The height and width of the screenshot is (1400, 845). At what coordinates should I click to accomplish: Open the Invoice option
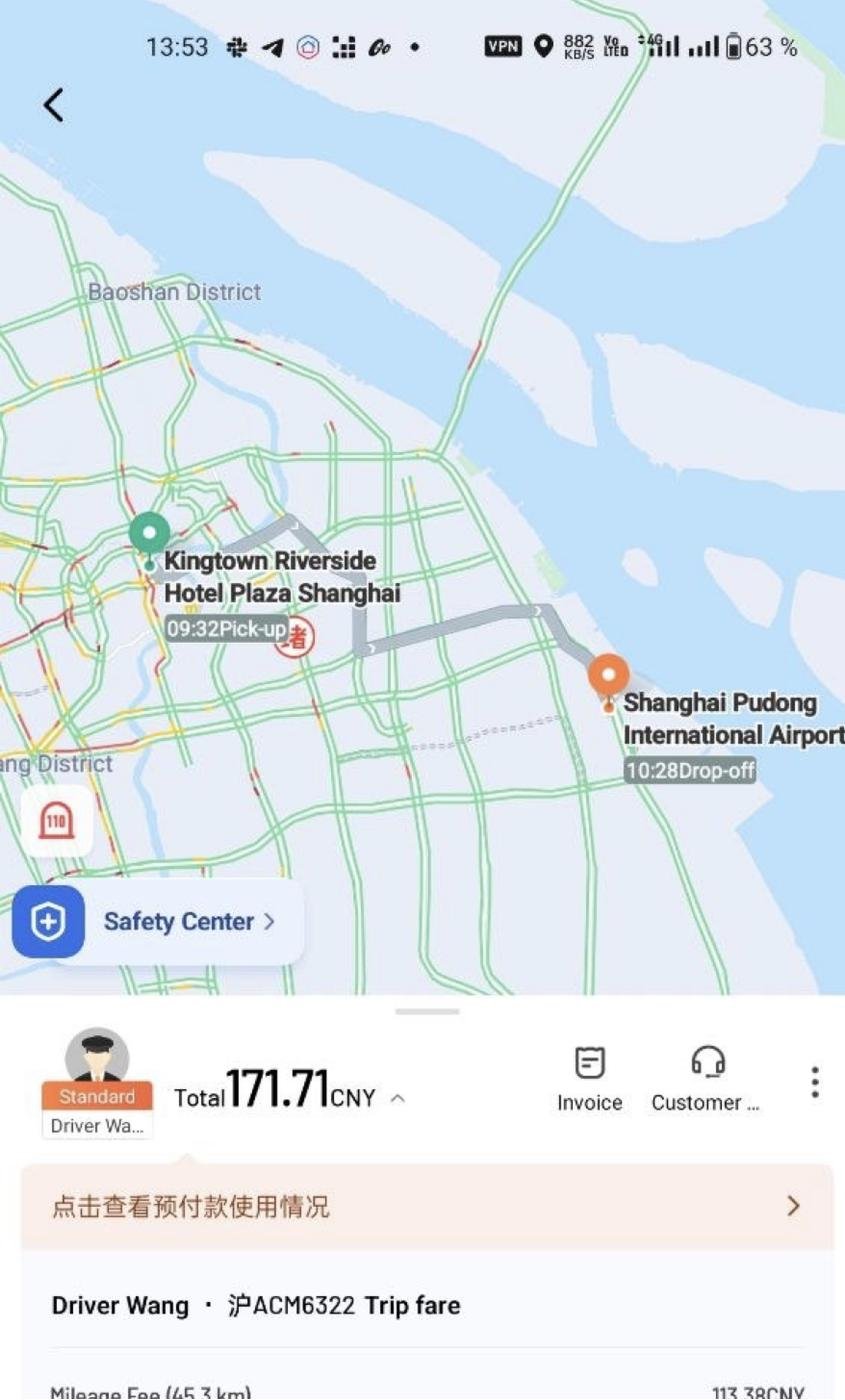click(590, 1078)
